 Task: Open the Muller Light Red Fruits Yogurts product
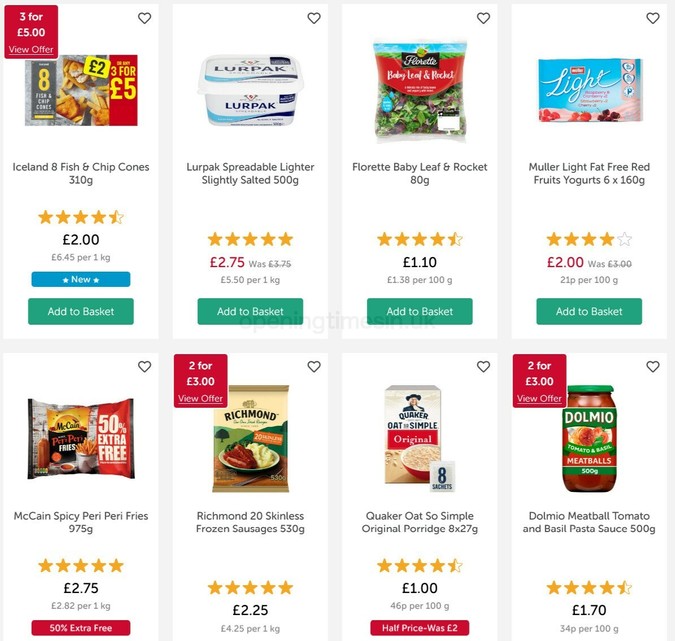point(589,173)
